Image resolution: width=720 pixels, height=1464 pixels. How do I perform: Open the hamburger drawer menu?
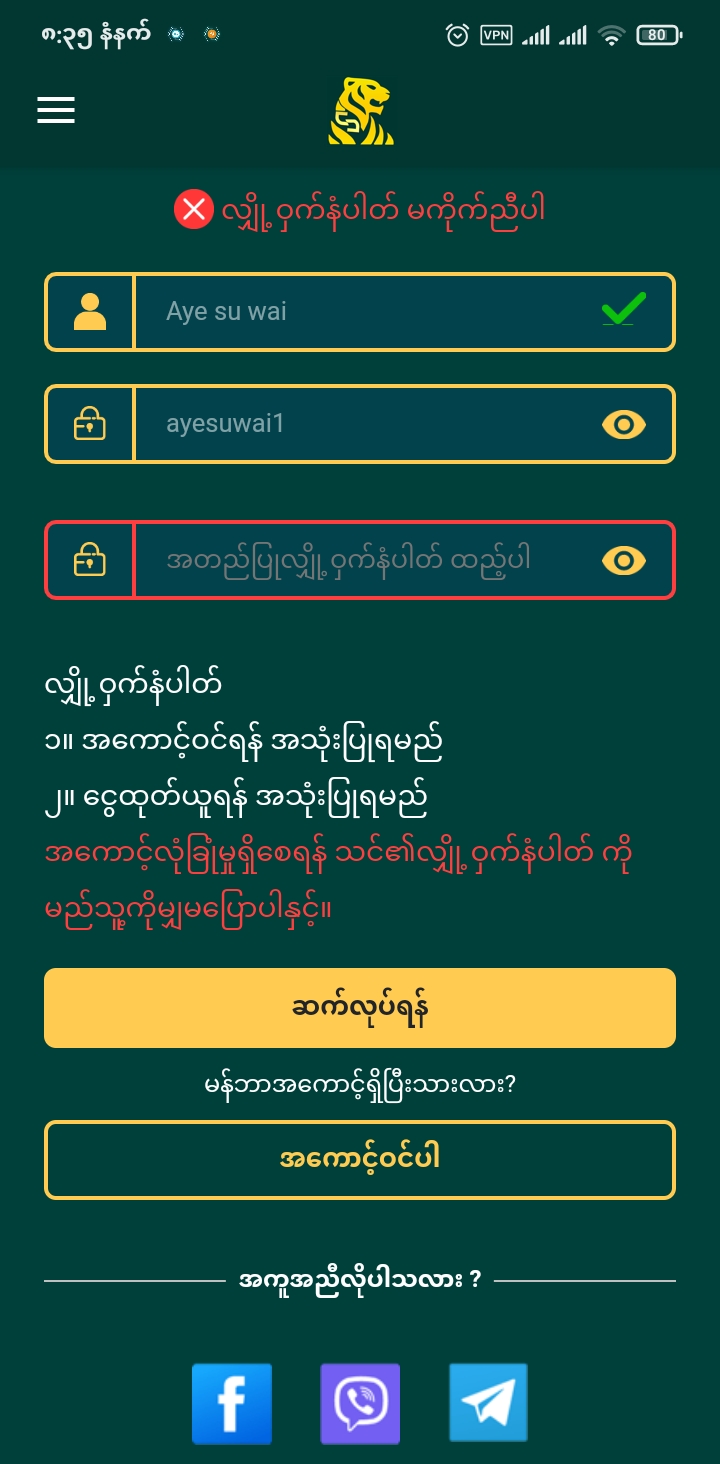point(56,110)
